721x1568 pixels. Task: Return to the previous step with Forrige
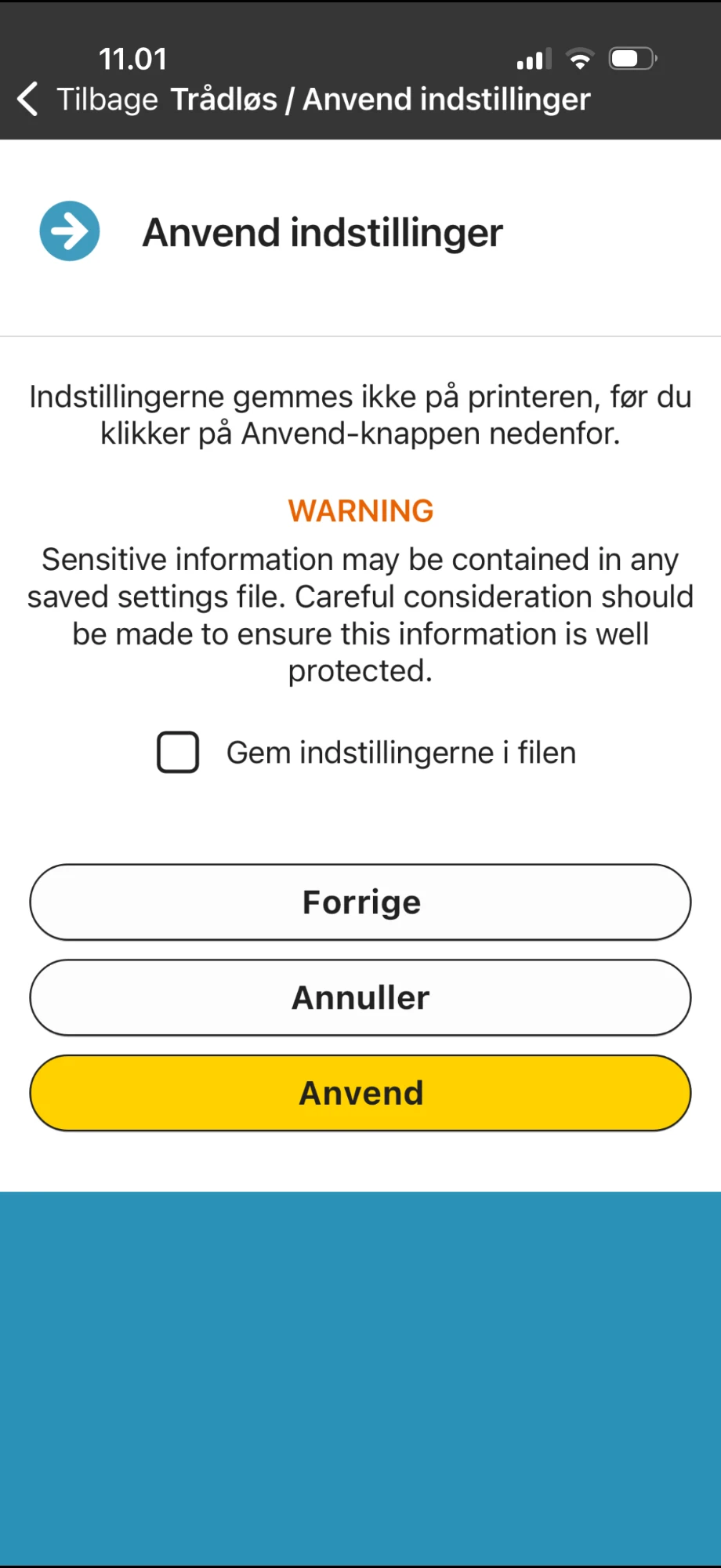(360, 902)
